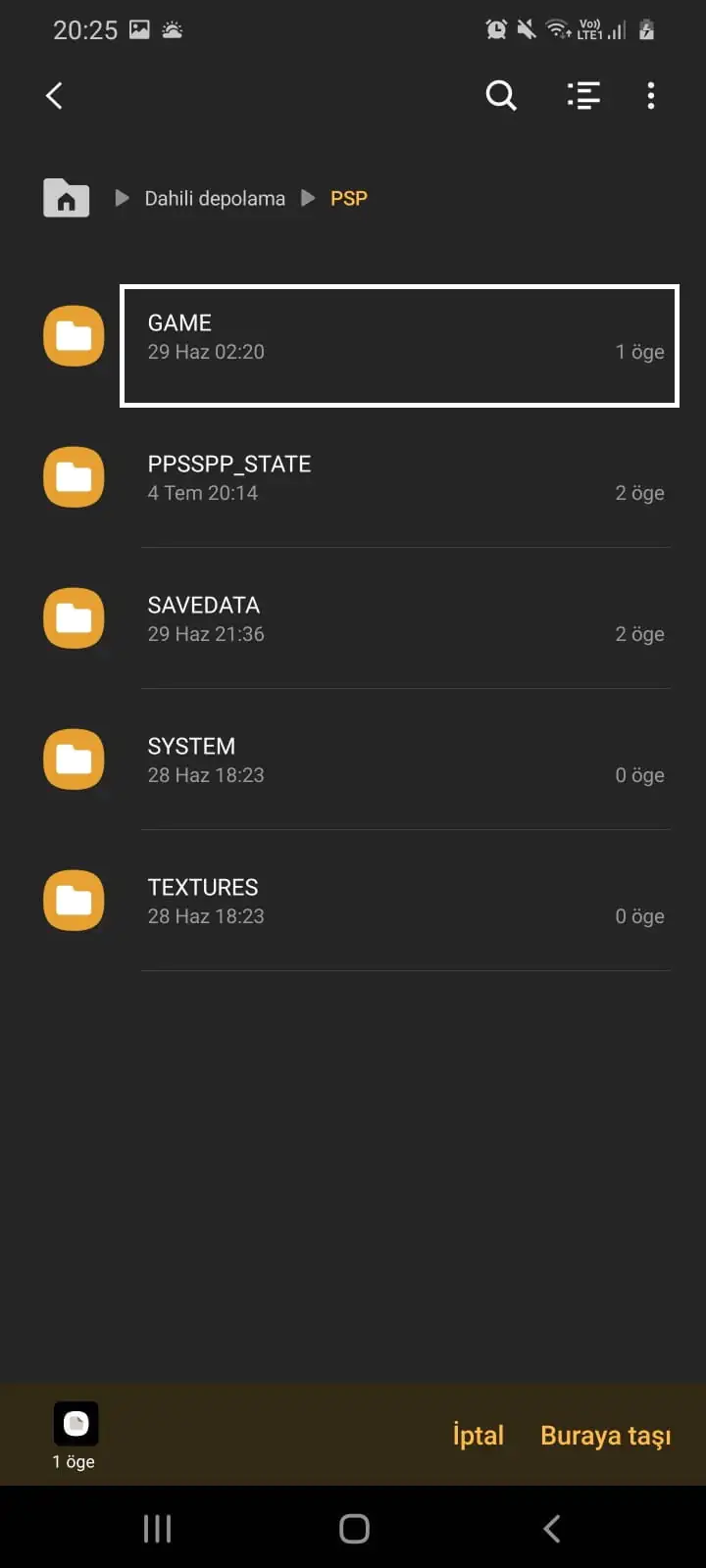Open the three-dot overflow menu
Screen dimensions: 706x1568
pyautogui.click(x=650, y=95)
